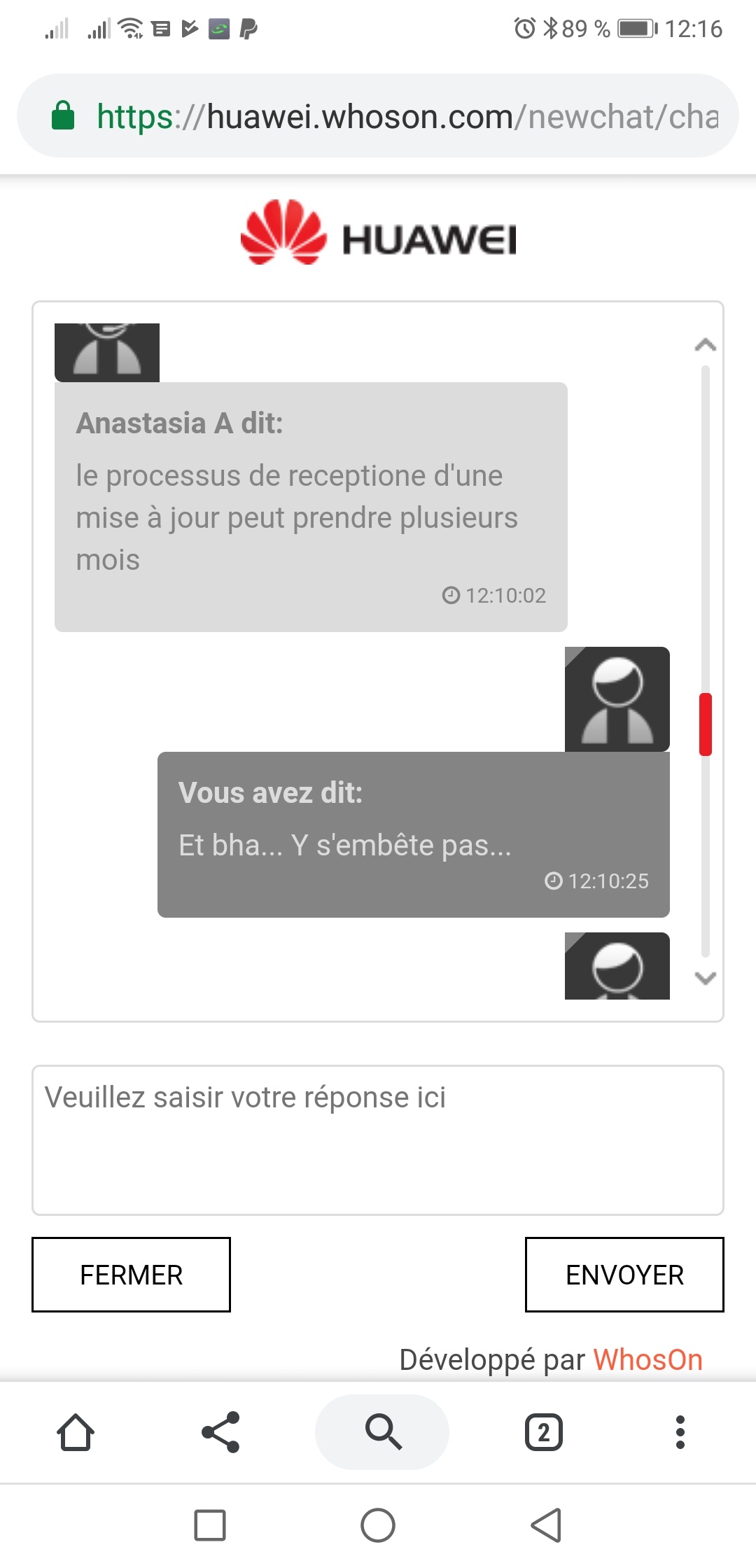Open the tab switcher showing 2 tabs
756x1568 pixels.
click(x=544, y=1432)
